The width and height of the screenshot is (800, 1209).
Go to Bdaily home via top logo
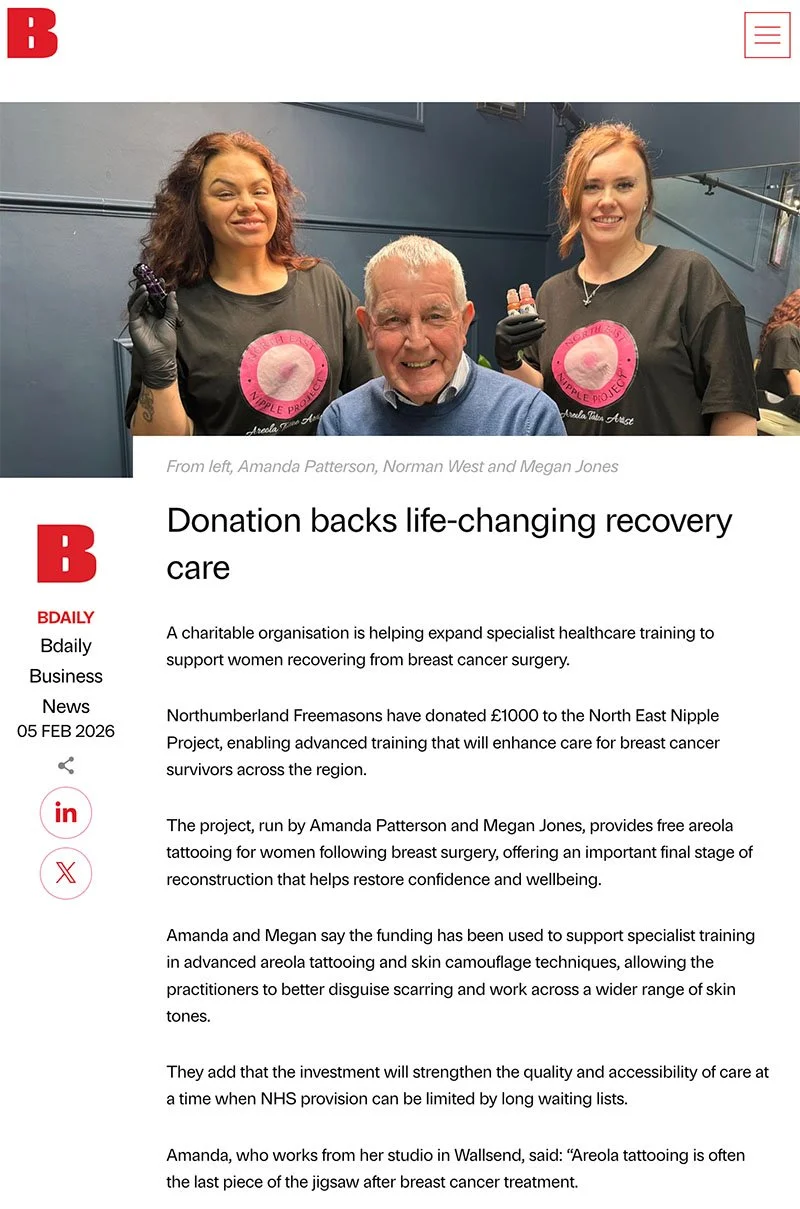(32, 33)
